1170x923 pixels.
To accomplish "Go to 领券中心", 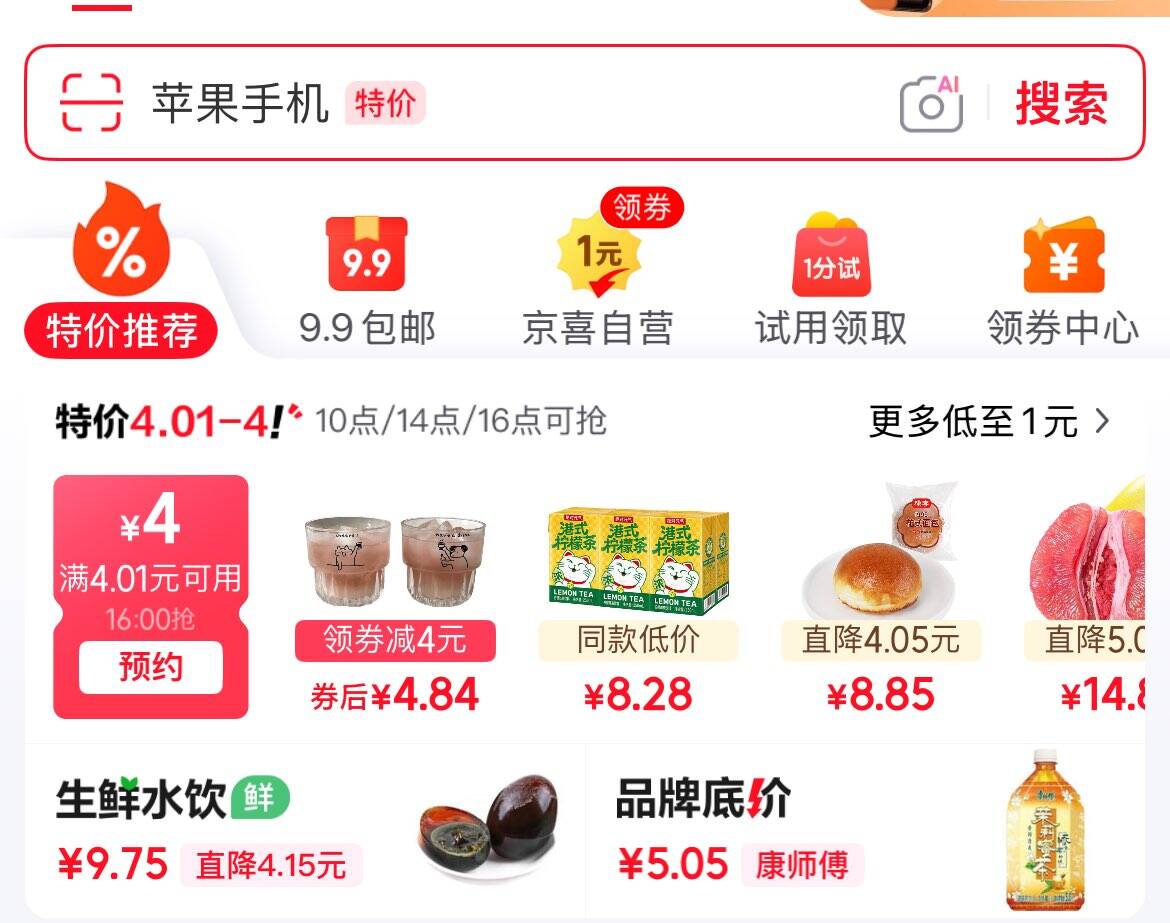I will click(x=1062, y=280).
